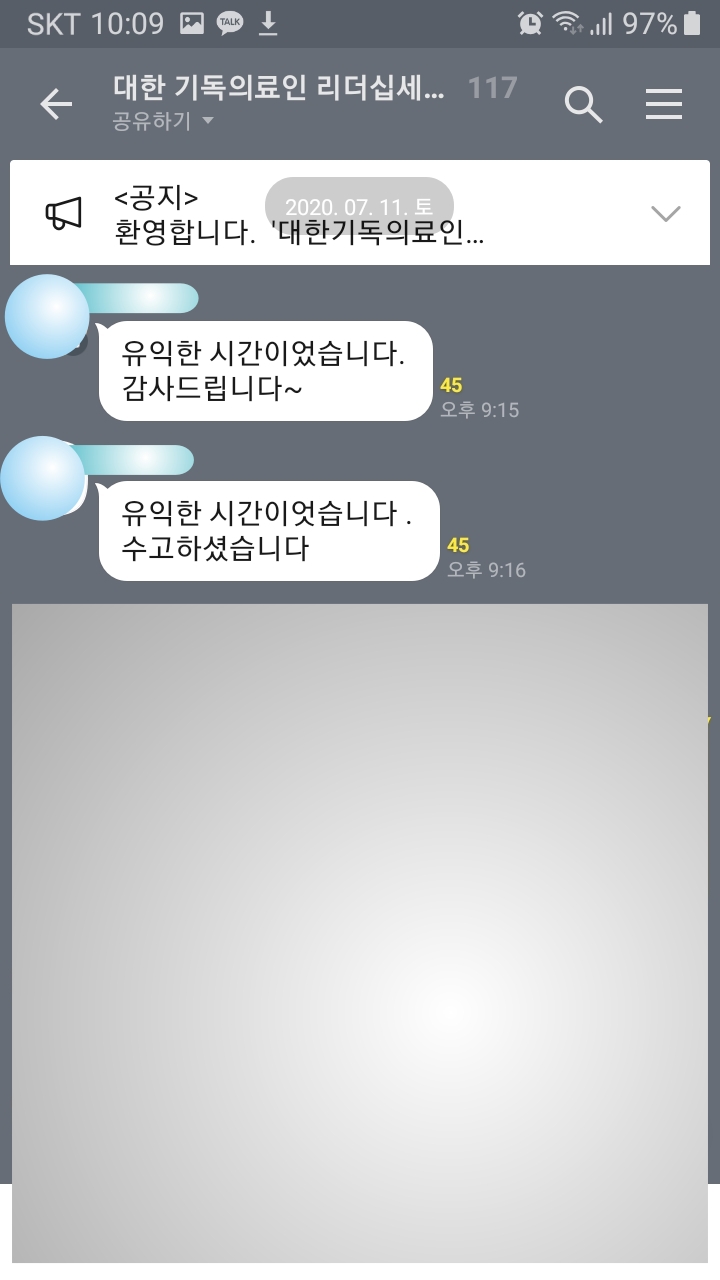Open profile of sender of 수고하셨습니다 message

tap(42, 478)
